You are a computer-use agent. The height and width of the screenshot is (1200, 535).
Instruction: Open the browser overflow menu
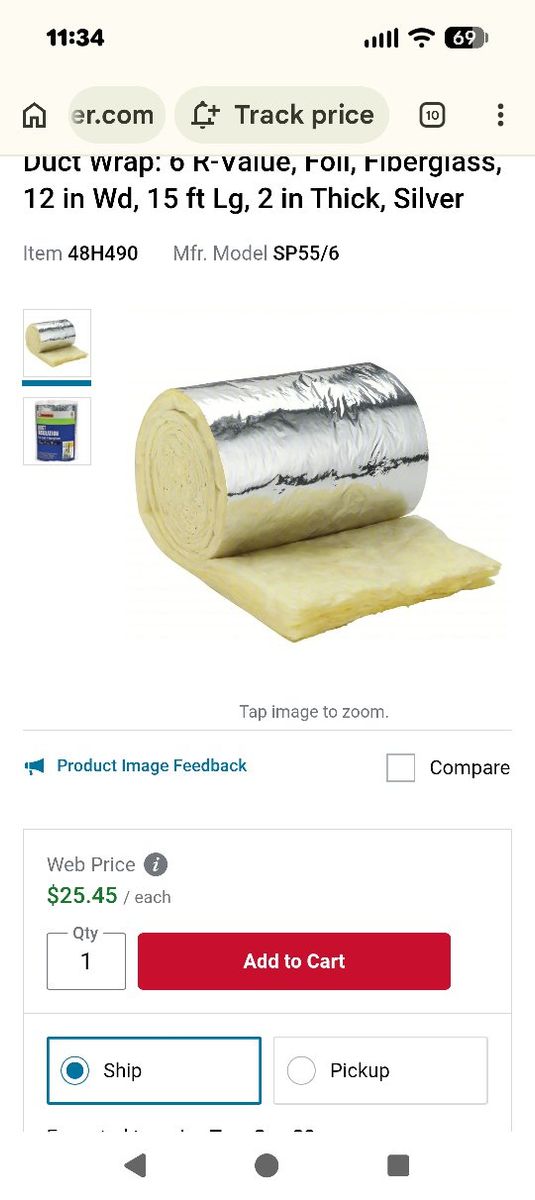[500, 115]
